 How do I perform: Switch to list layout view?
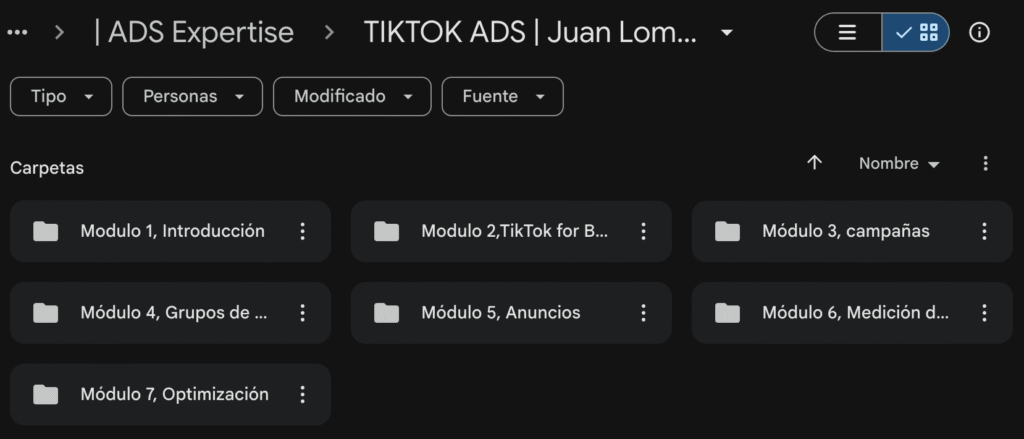click(847, 33)
